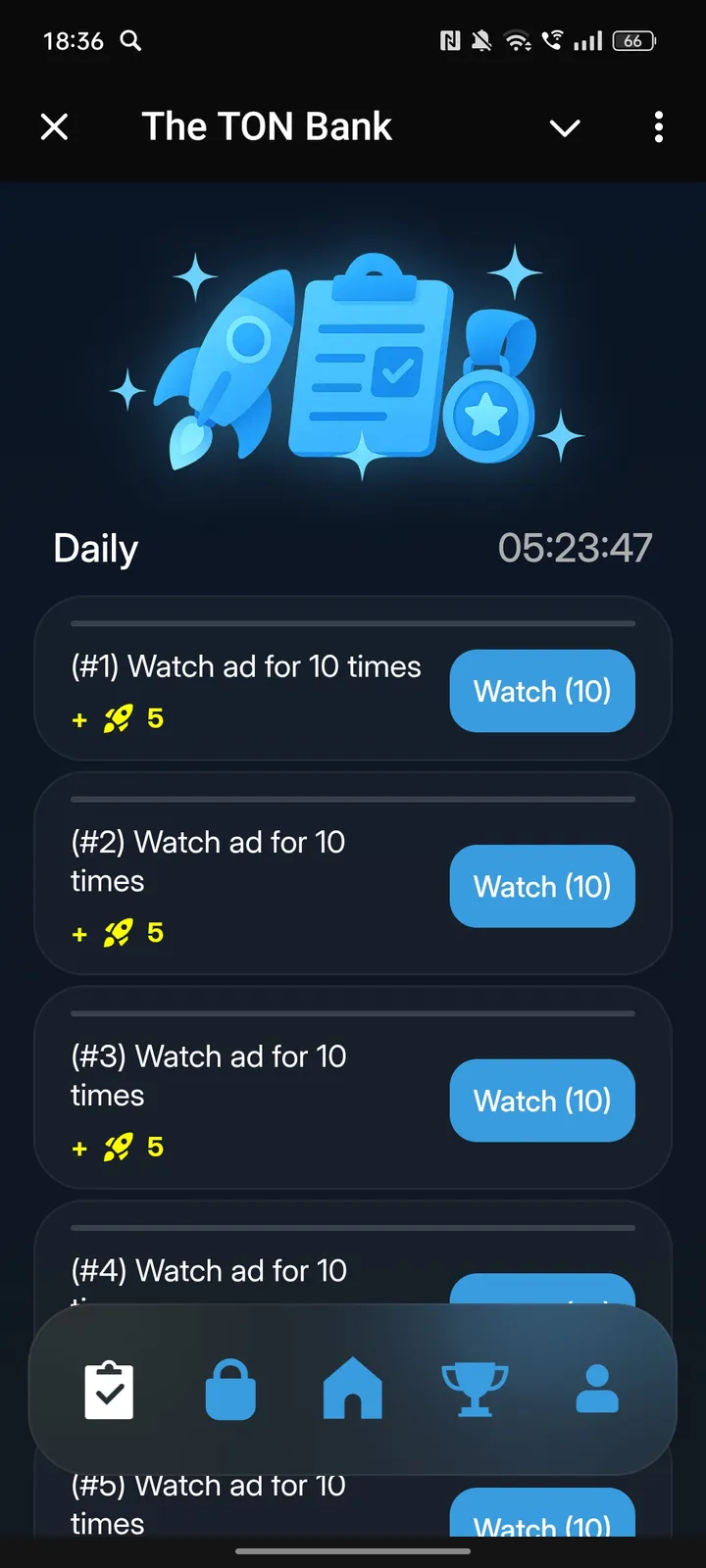Open the trophy leaderboard tab
The height and width of the screenshot is (1568, 706).
pyautogui.click(x=475, y=1390)
